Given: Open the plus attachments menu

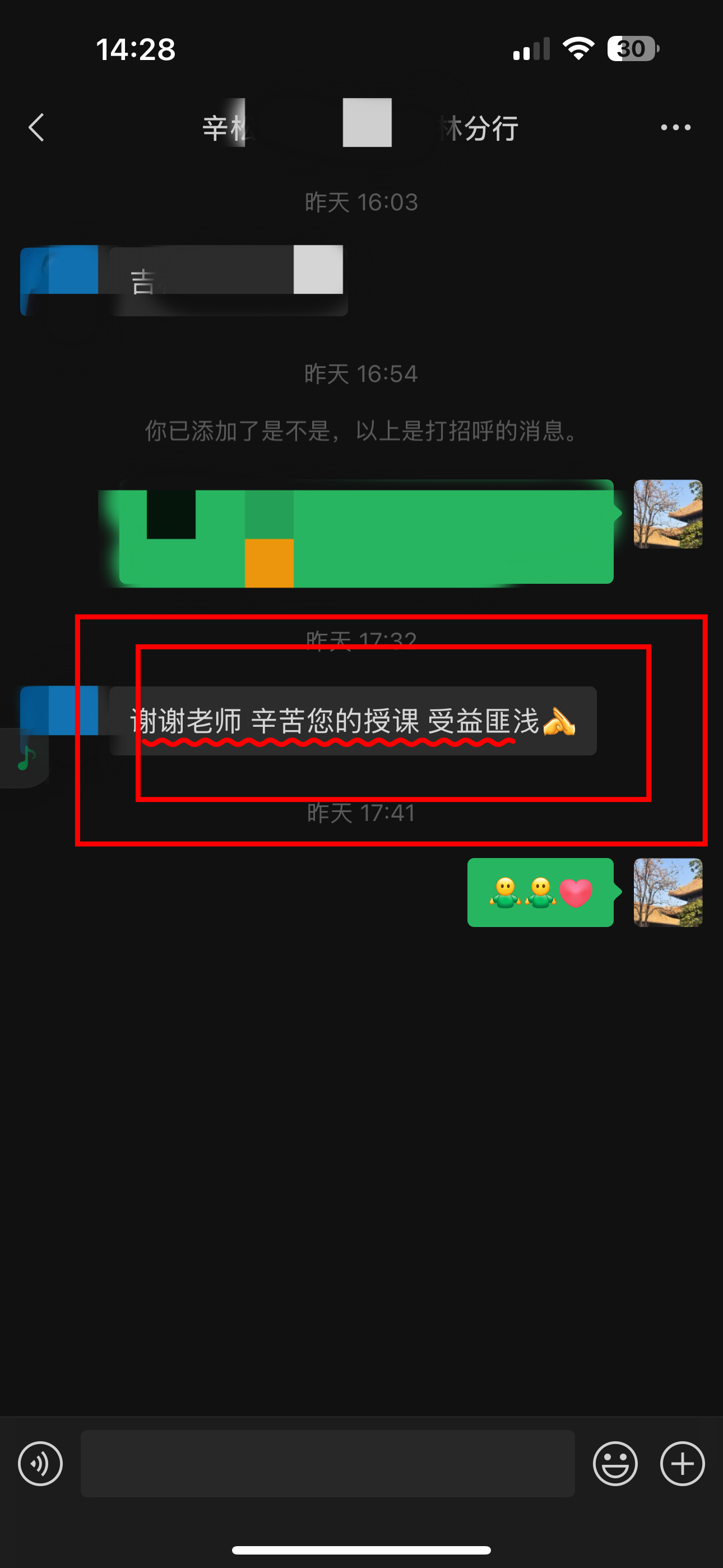Looking at the screenshot, I should coord(682,1463).
